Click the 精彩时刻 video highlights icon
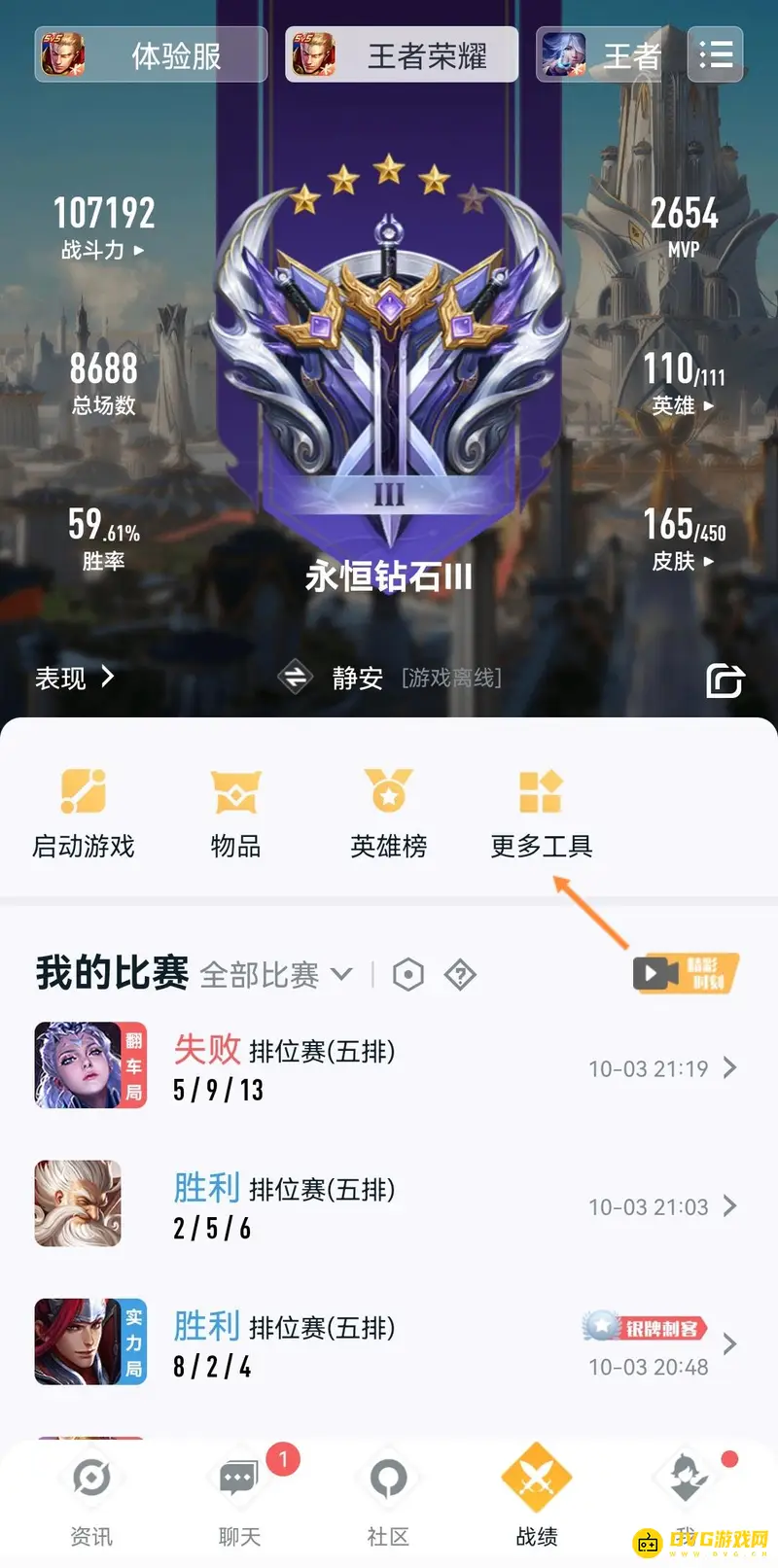The height and width of the screenshot is (1568, 778). 687,972
